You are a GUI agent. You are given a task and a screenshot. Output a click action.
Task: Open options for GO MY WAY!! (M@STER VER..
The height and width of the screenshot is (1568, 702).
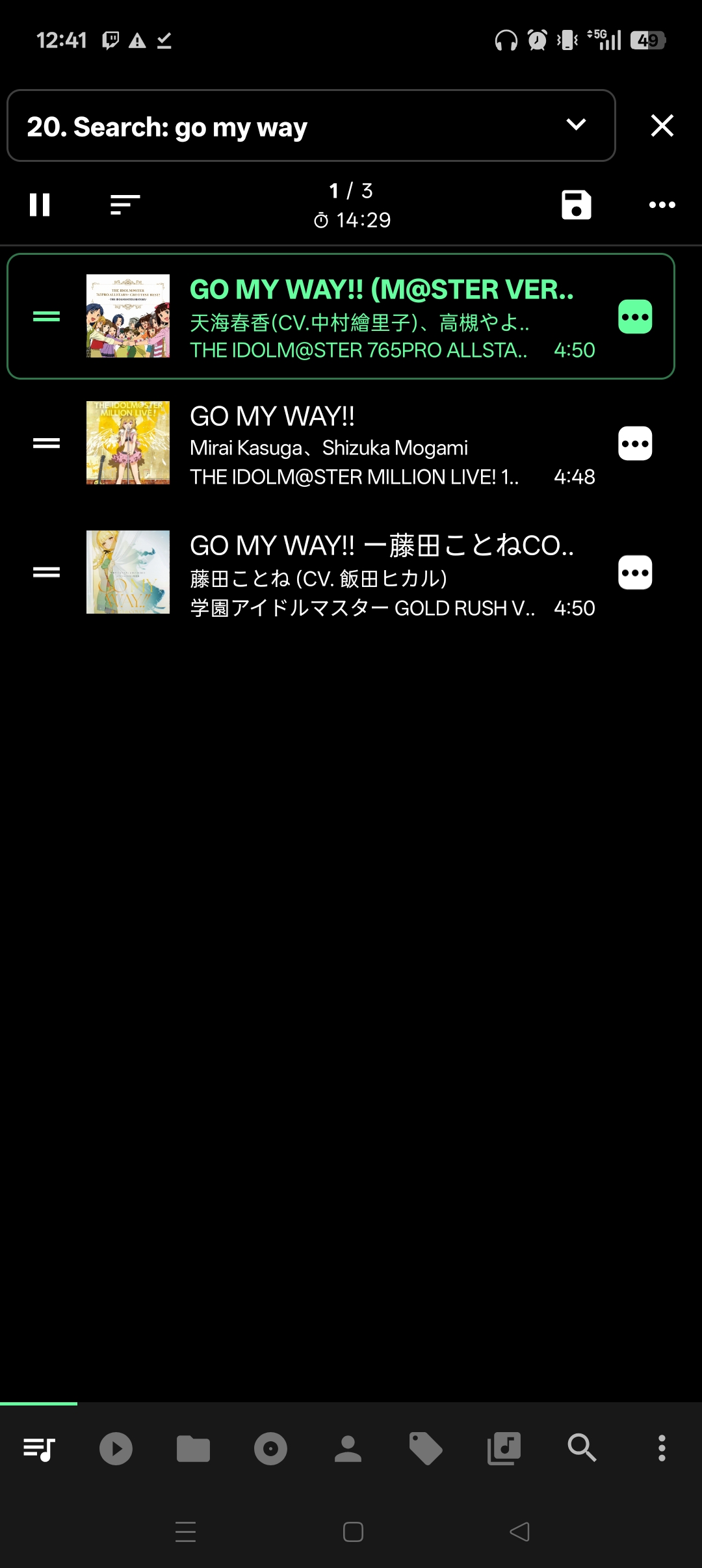[x=634, y=317]
